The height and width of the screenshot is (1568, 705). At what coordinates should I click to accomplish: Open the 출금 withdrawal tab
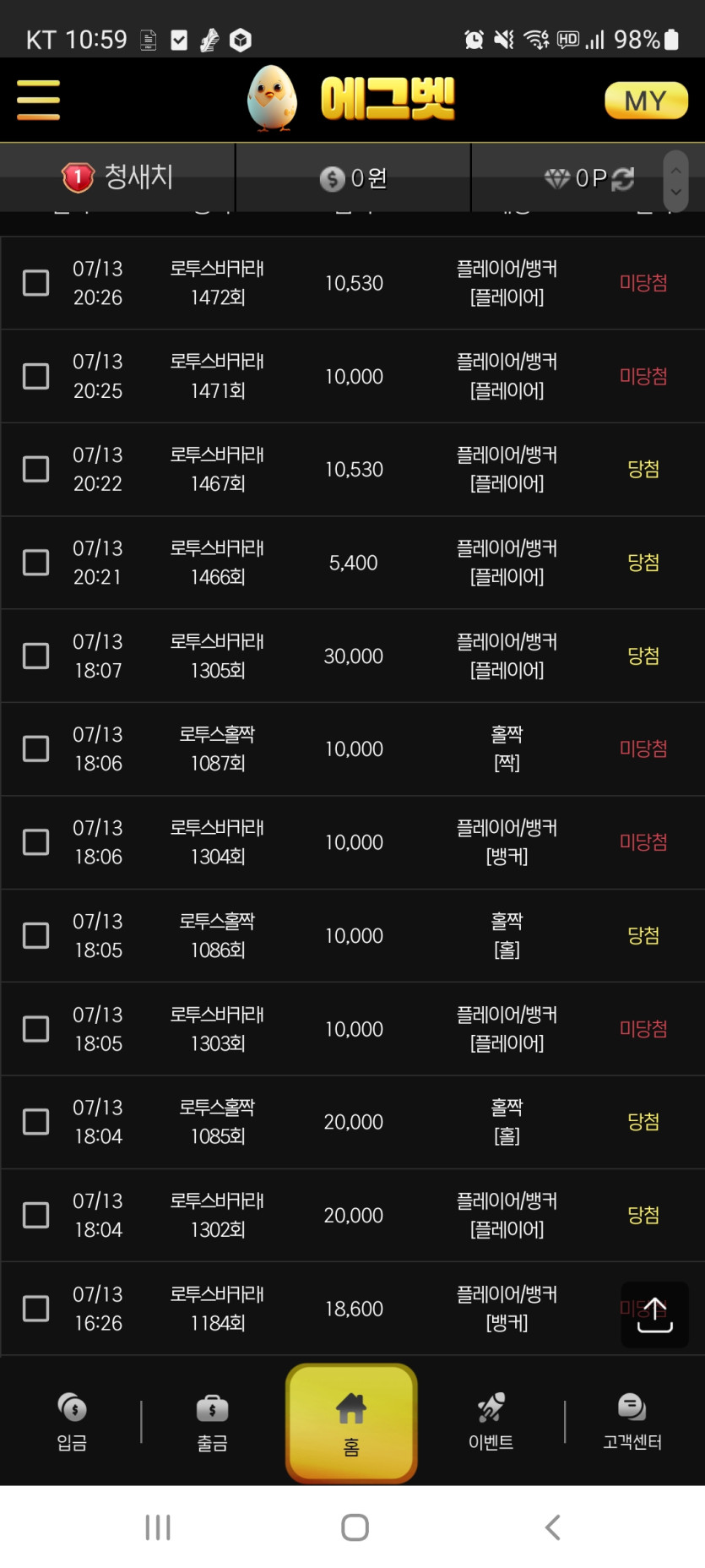click(212, 1422)
